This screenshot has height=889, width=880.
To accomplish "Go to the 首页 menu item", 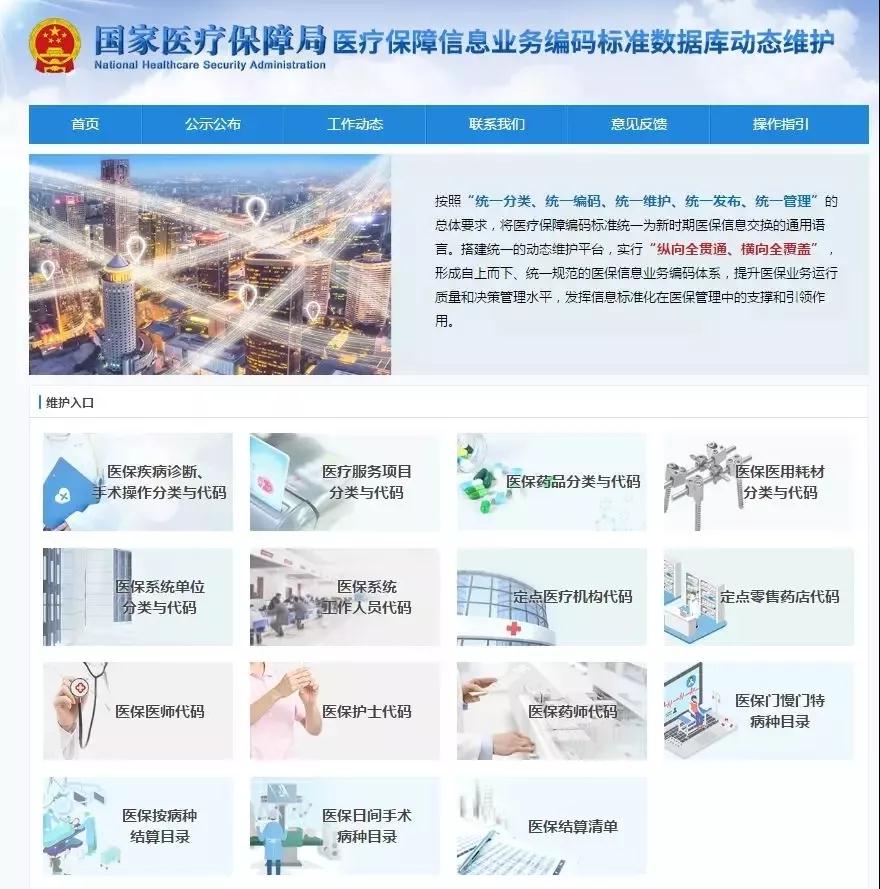I will pos(82,125).
